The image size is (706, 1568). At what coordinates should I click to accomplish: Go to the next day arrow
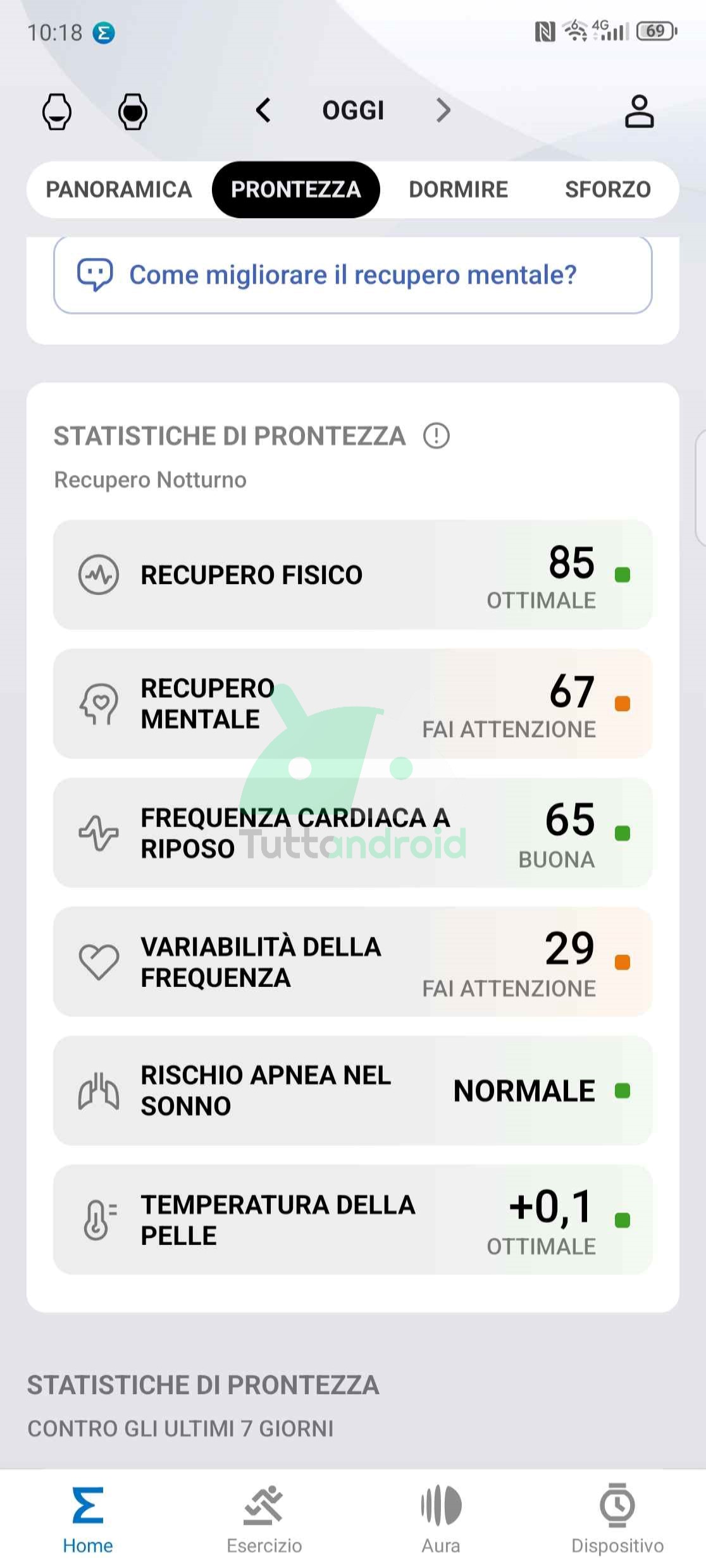coord(443,111)
